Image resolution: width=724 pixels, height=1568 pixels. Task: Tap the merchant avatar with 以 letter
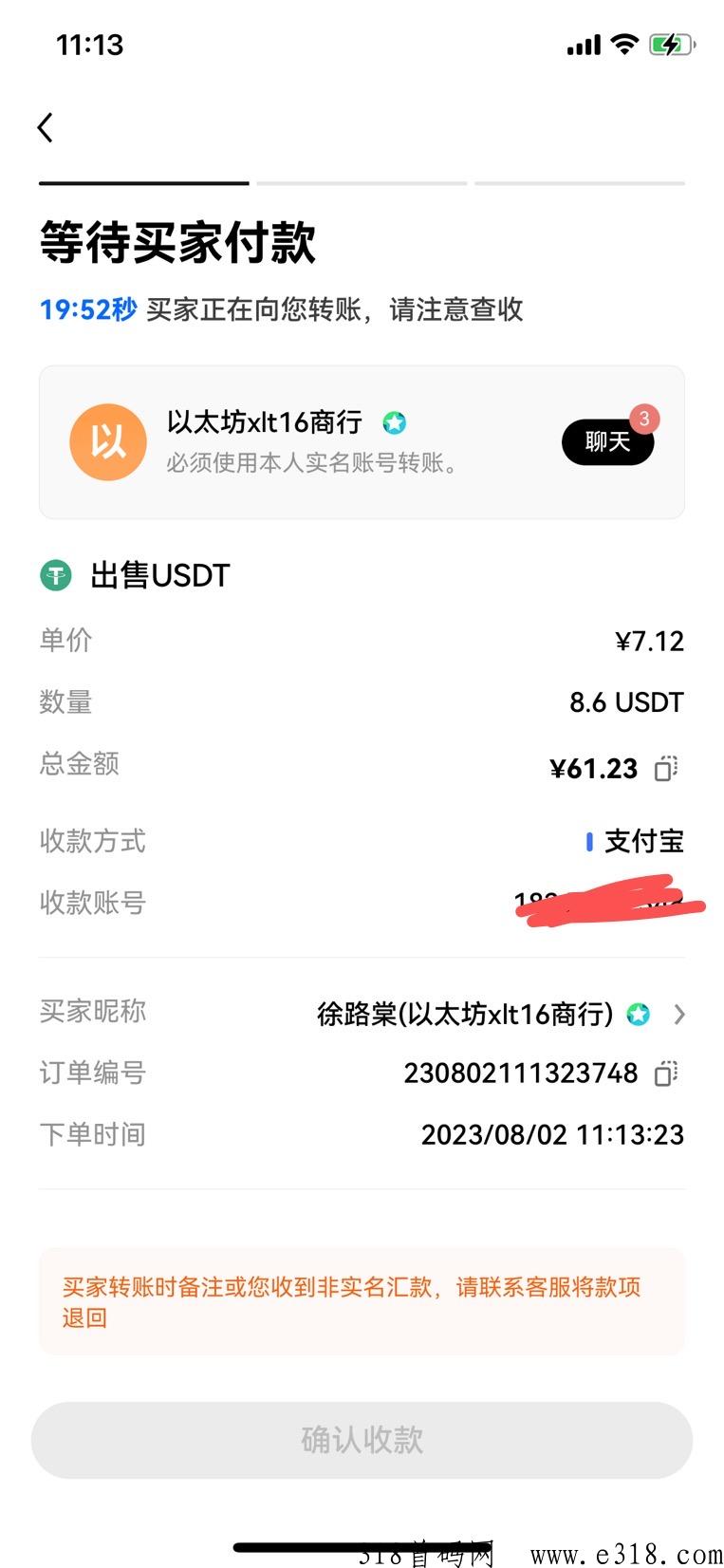[x=107, y=441]
